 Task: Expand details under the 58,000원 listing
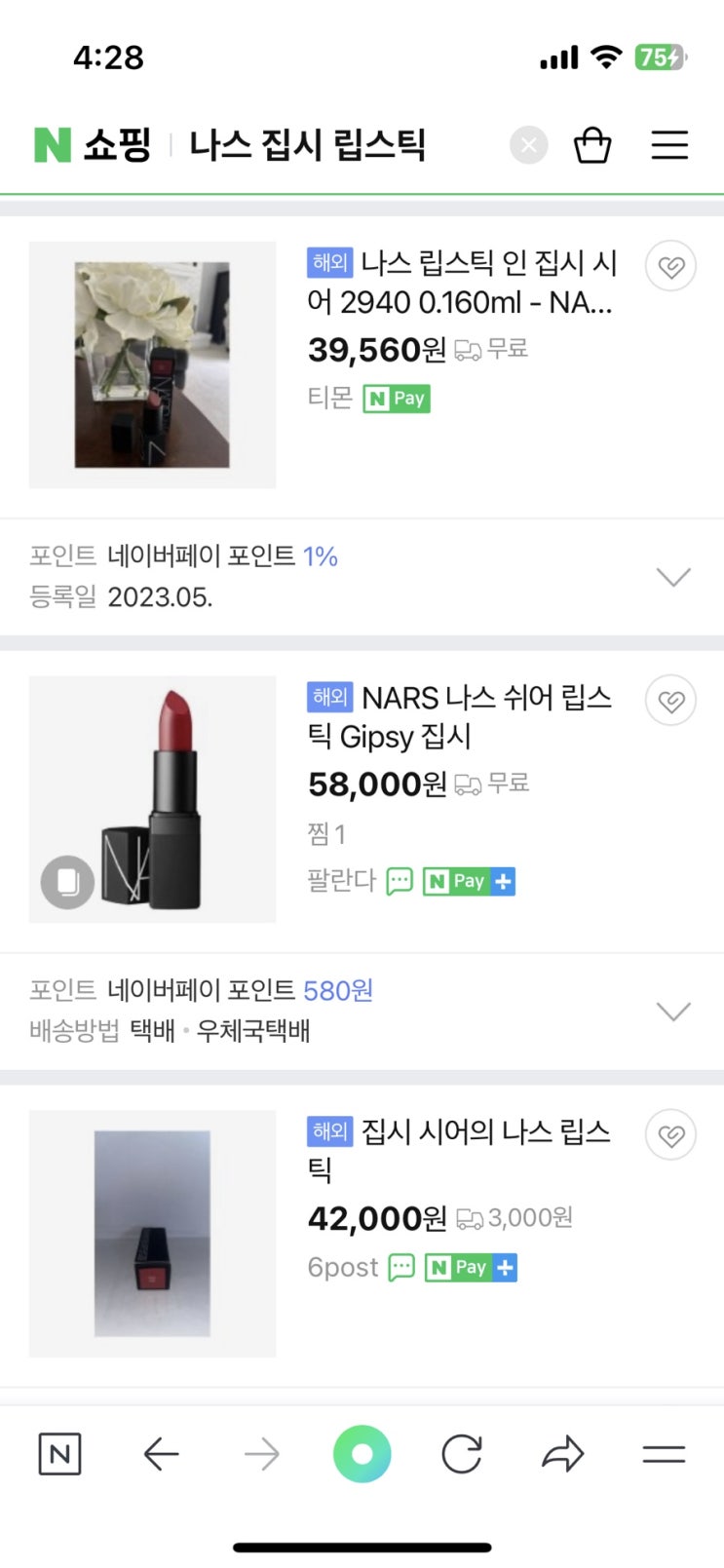[x=672, y=1012]
